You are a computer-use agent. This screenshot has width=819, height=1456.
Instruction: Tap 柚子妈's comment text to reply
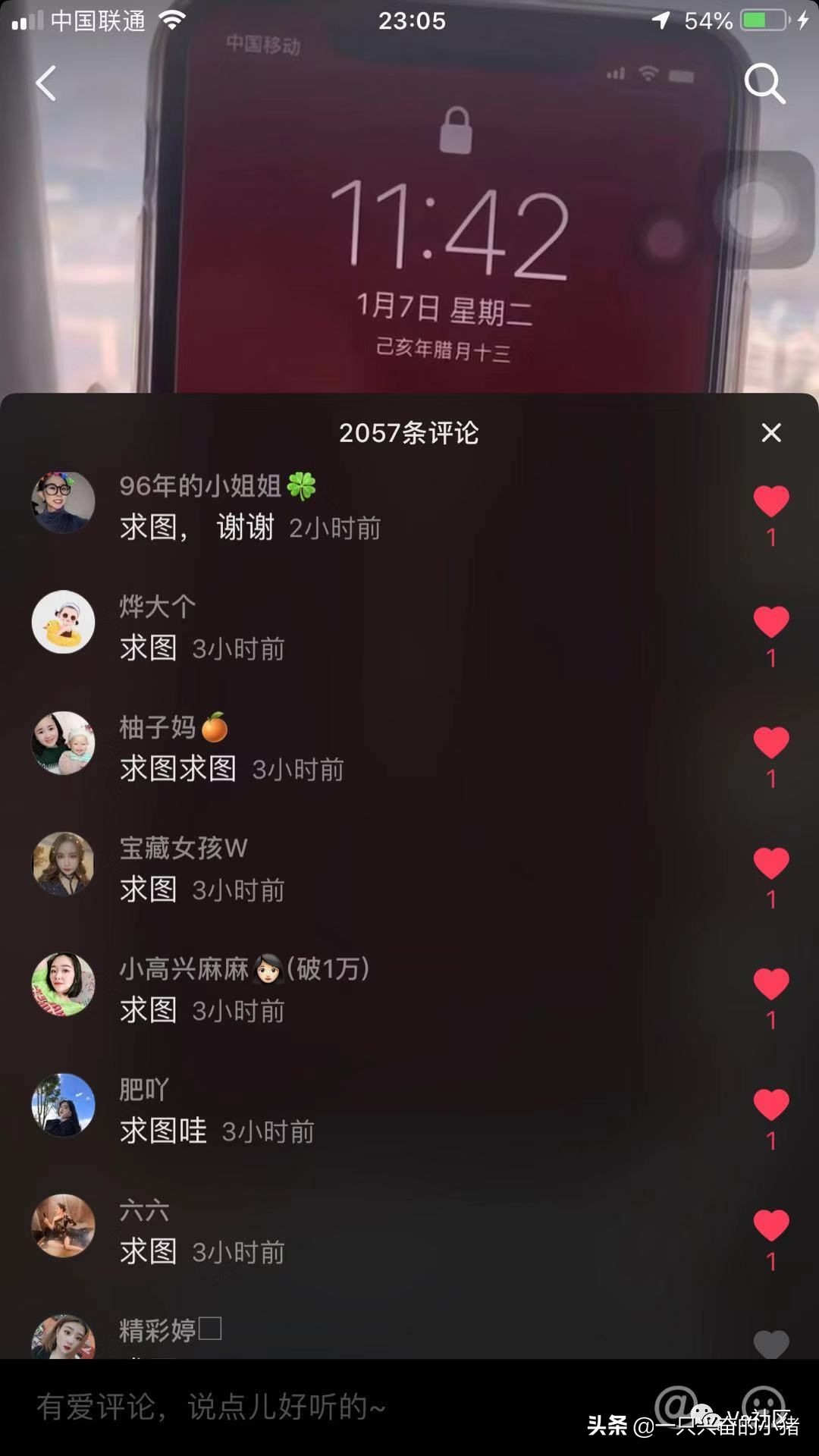click(x=176, y=767)
